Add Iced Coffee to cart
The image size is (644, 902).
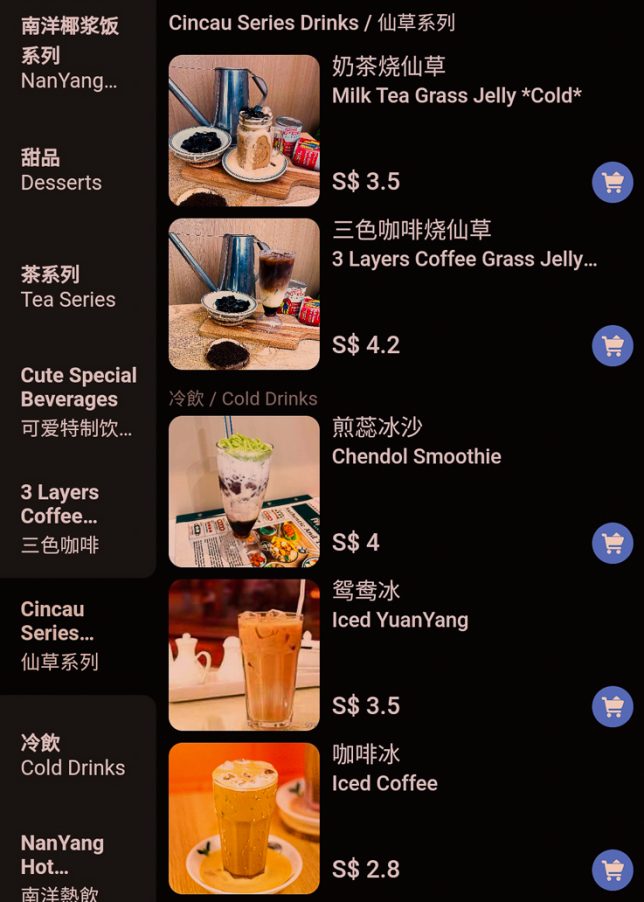(612, 870)
